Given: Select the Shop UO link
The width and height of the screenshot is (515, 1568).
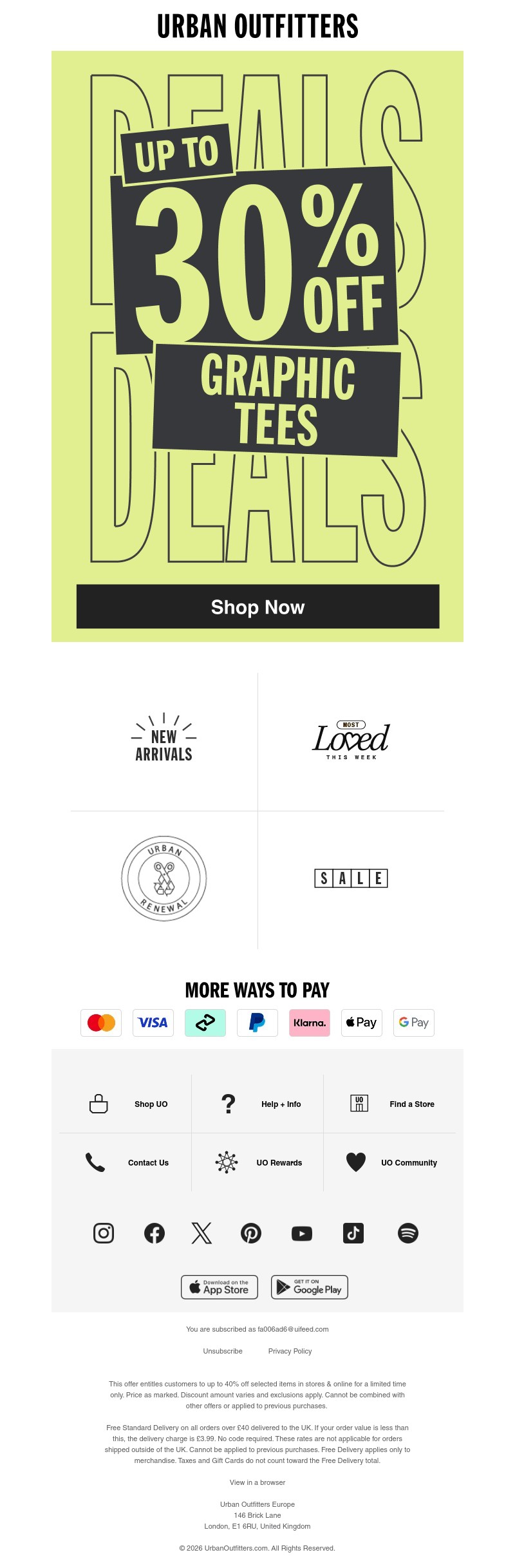Looking at the screenshot, I should (151, 1104).
